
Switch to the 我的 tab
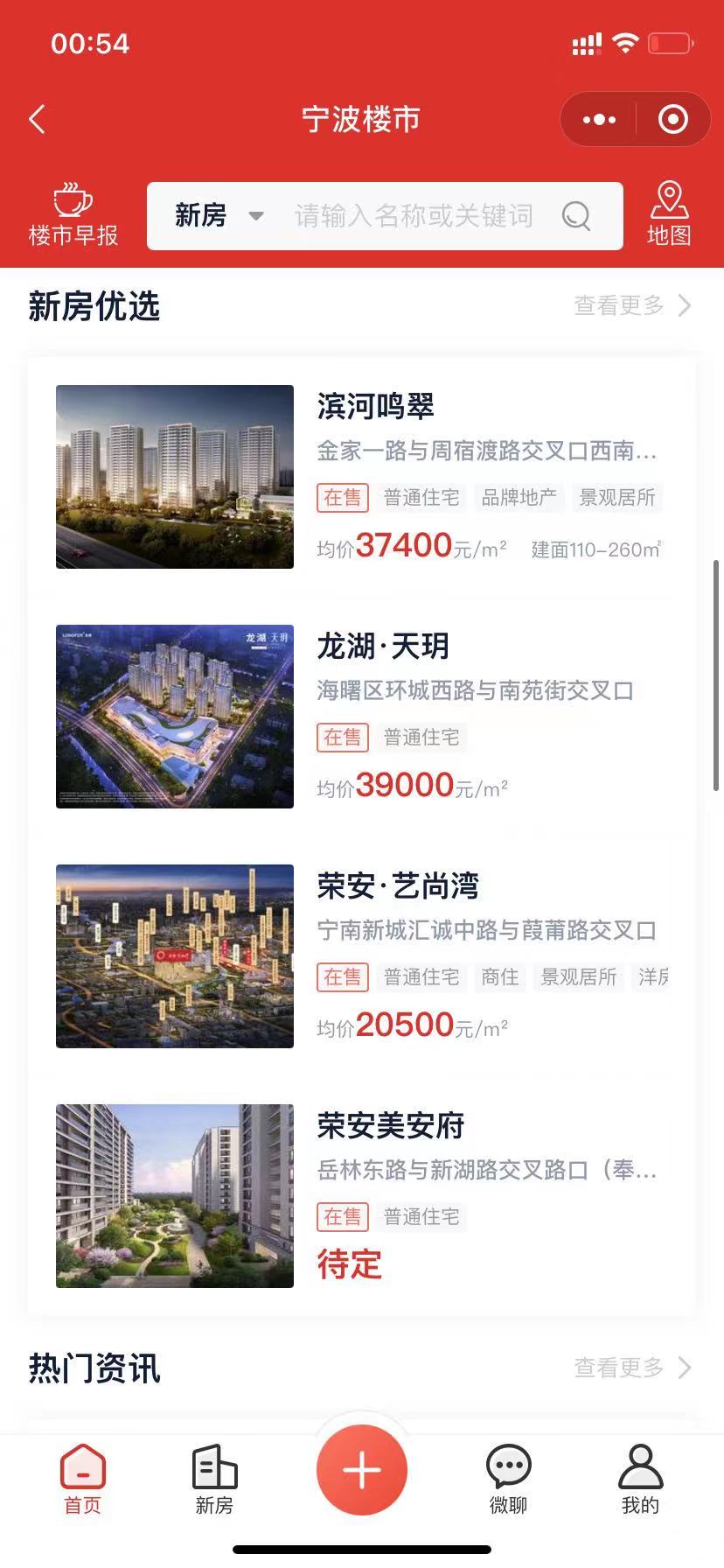(x=640, y=1480)
